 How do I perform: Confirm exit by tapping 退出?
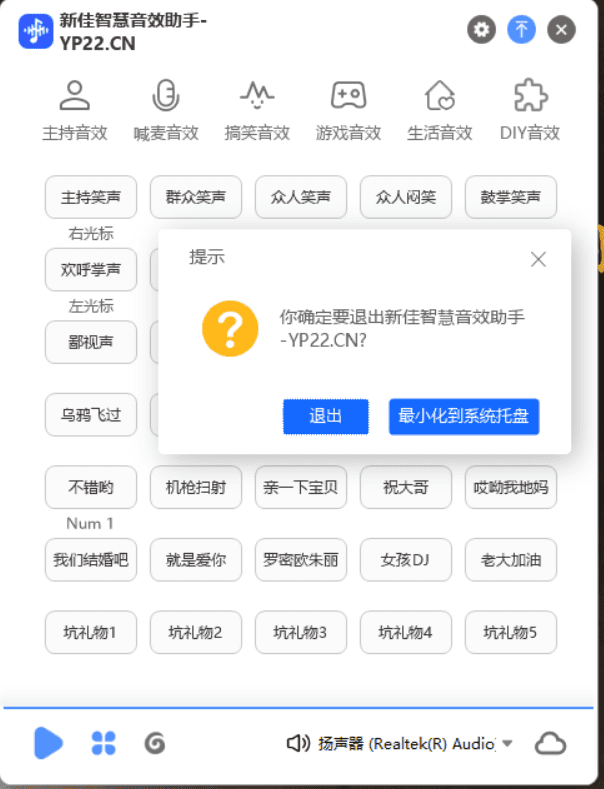click(x=326, y=417)
